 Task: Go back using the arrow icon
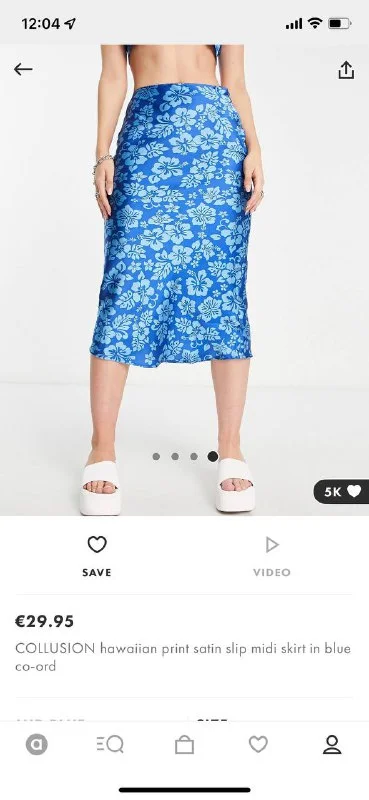(23, 69)
